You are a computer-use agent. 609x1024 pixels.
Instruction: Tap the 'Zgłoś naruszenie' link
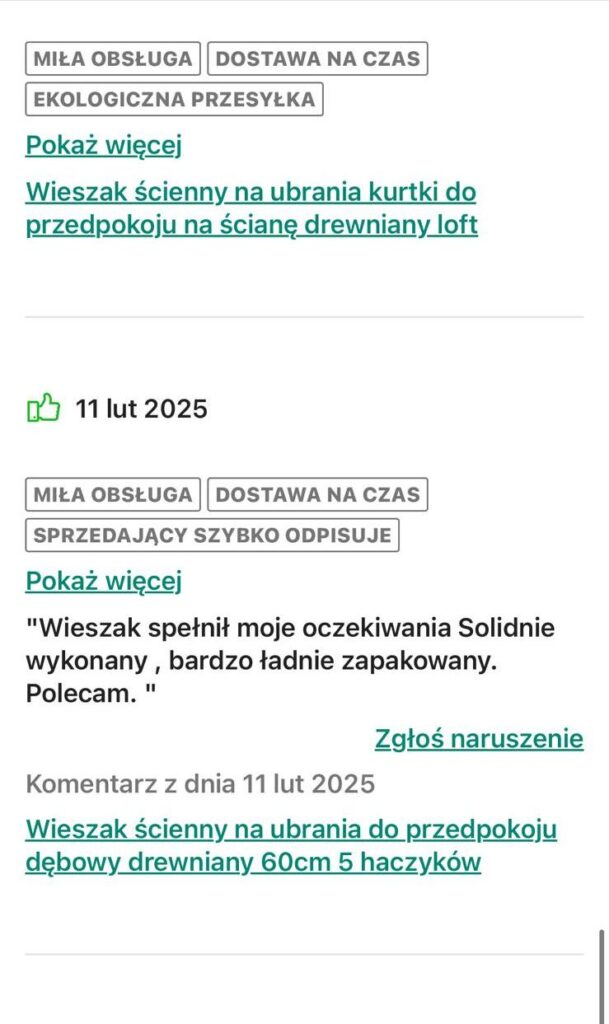click(479, 739)
